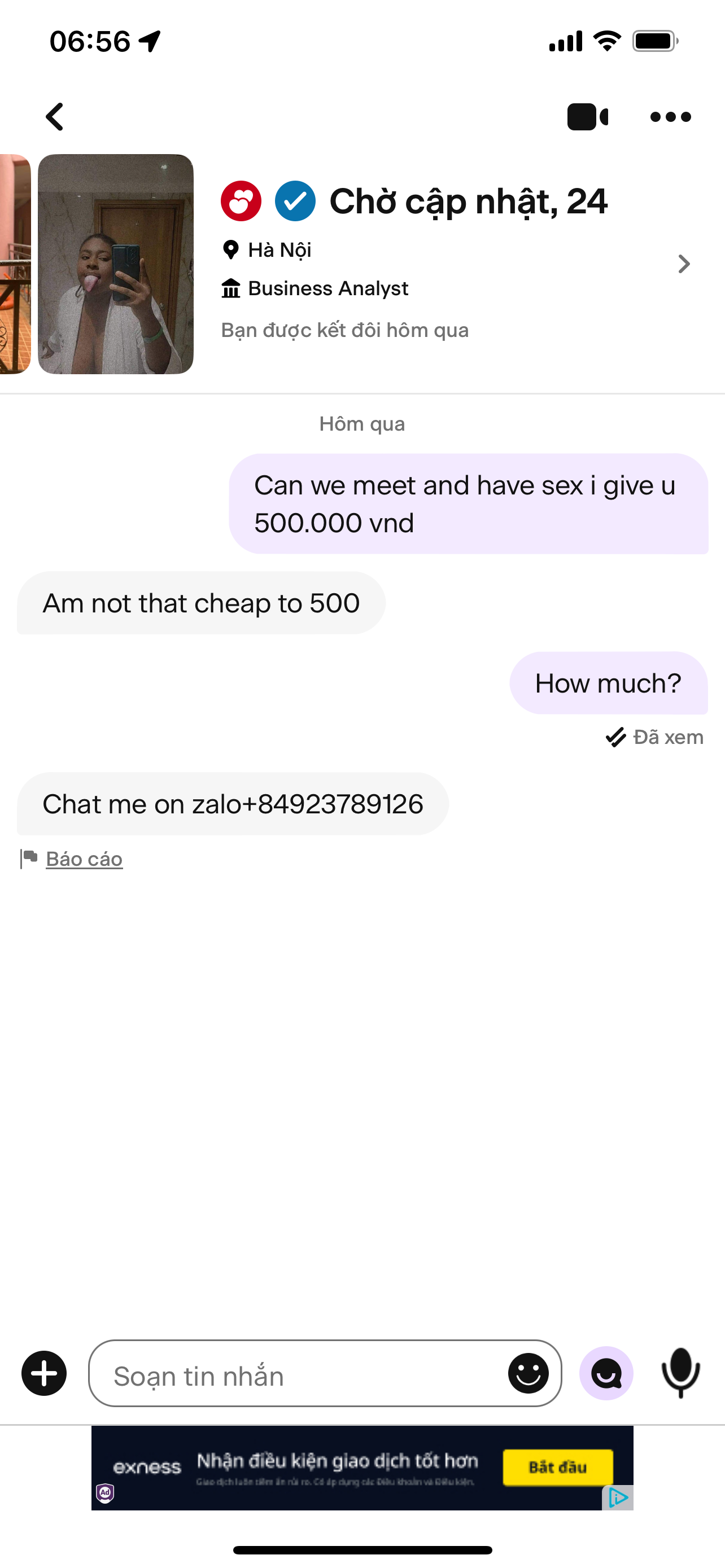The height and width of the screenshot is (1568, 725).
Task: Open the plus attachment button
Action: 44,1373
